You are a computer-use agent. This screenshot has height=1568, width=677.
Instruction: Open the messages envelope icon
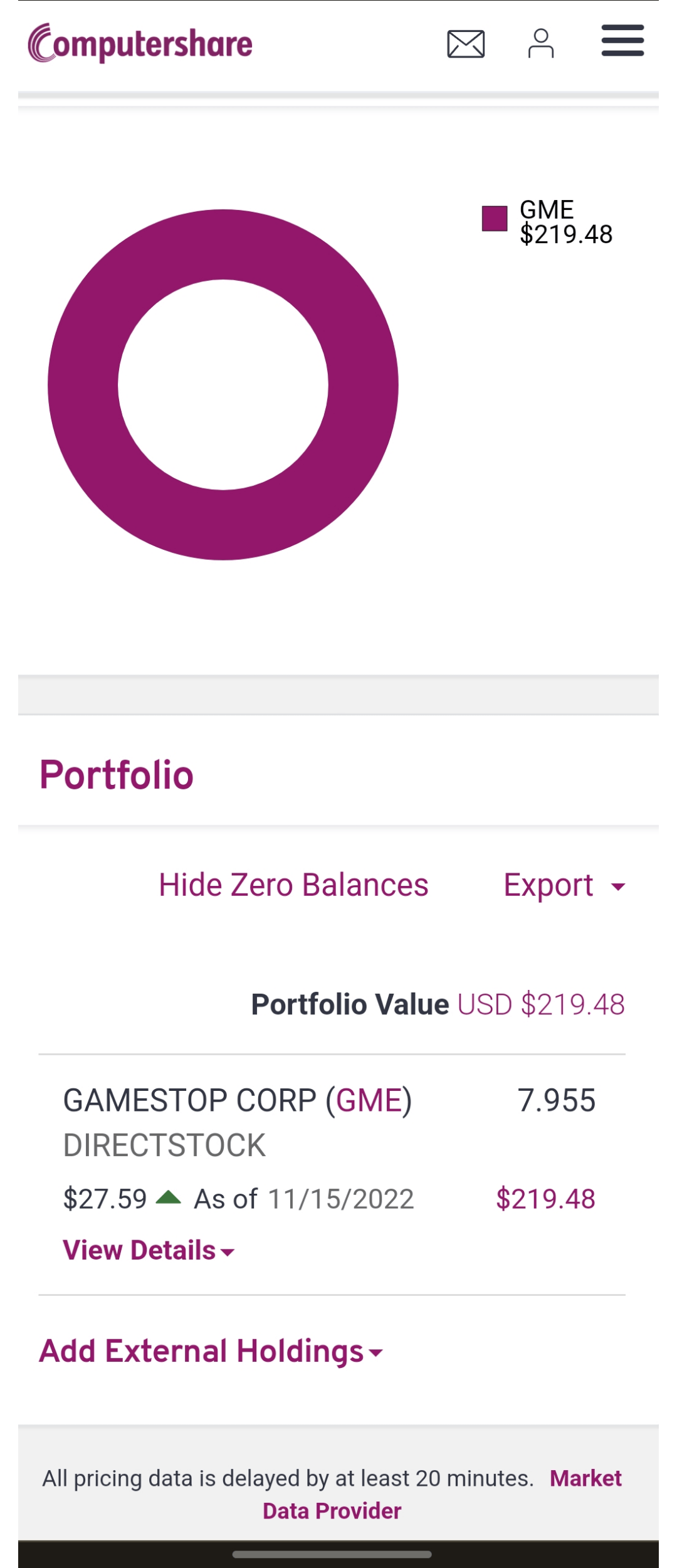466,44
